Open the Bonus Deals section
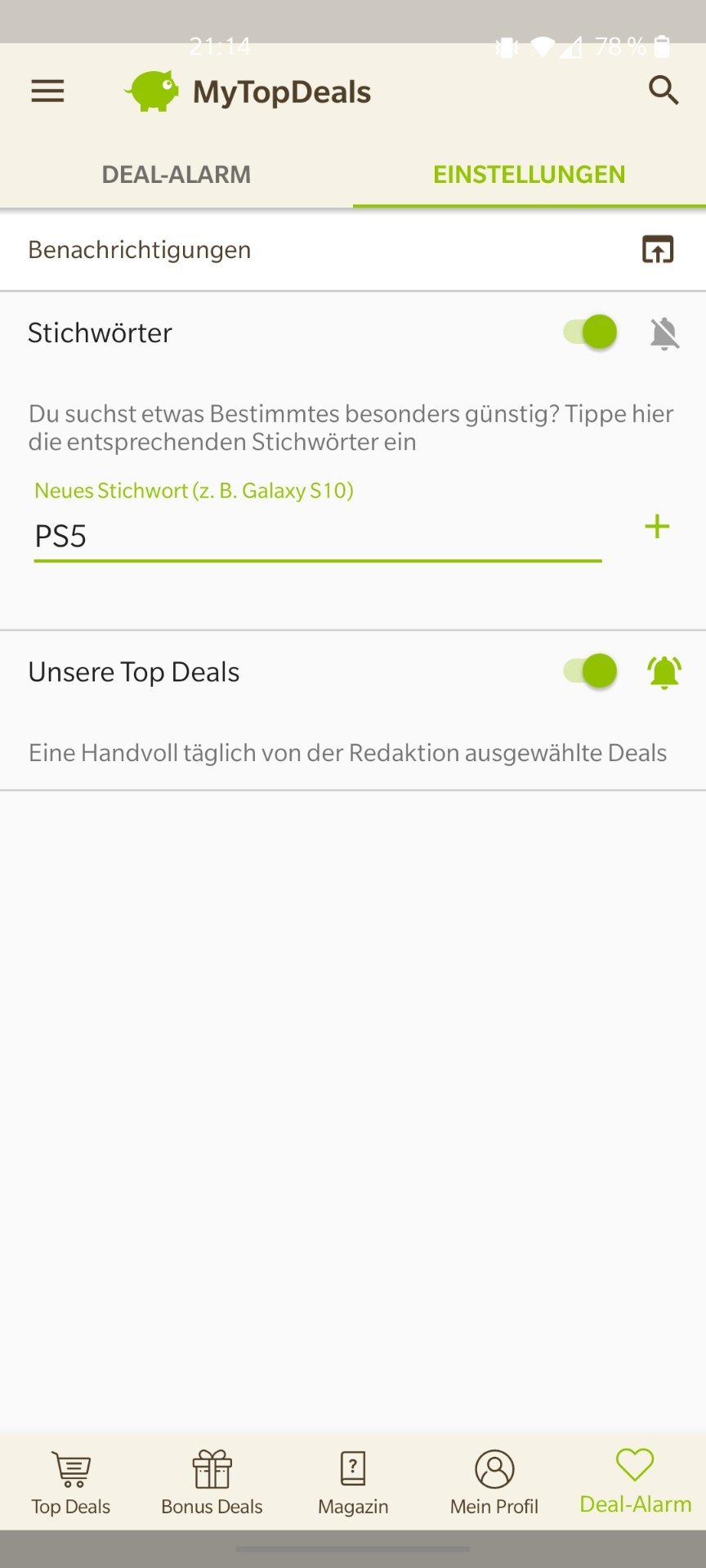 tap(212, 1482)
